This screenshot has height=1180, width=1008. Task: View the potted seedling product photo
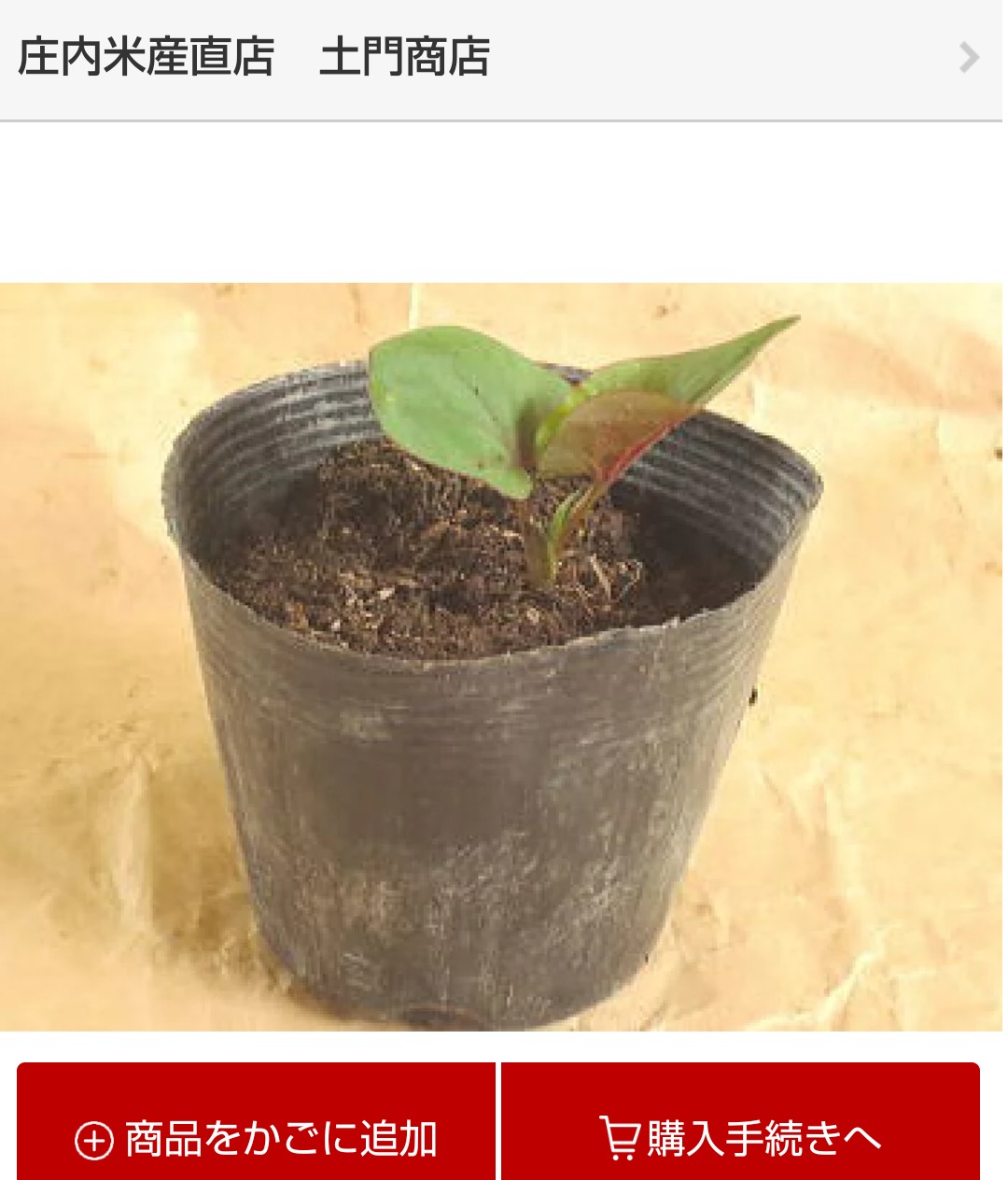click(x=501, y=656)
